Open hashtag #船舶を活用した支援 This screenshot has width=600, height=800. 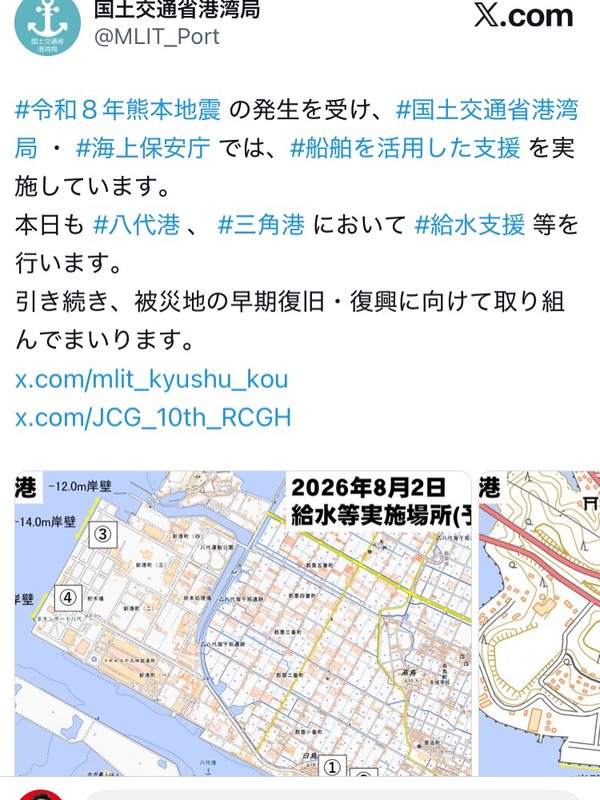point(405,148)
